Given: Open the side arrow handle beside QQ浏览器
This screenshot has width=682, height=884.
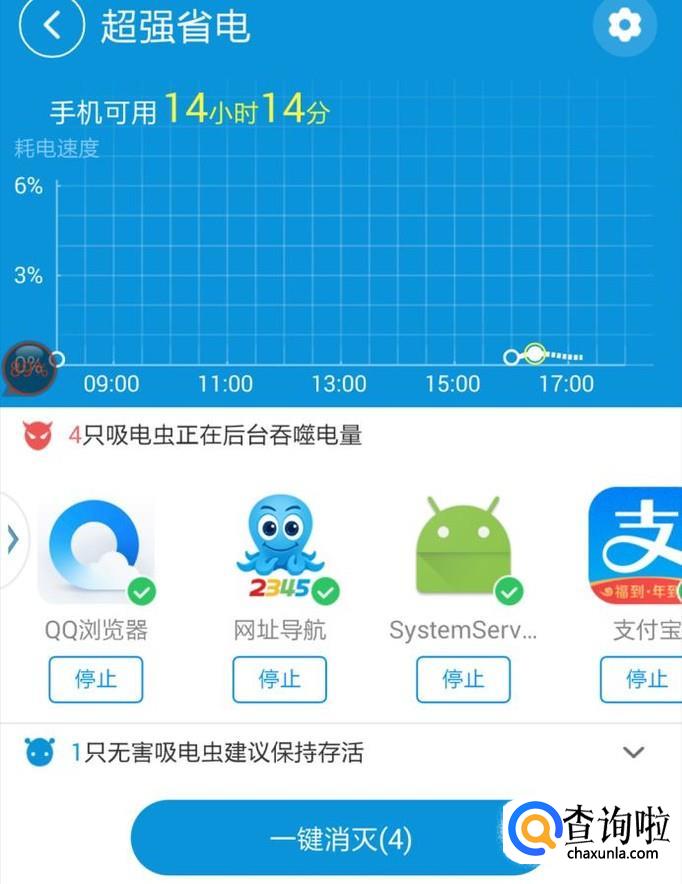Looking at the screenshot, I should coord(12,540).
